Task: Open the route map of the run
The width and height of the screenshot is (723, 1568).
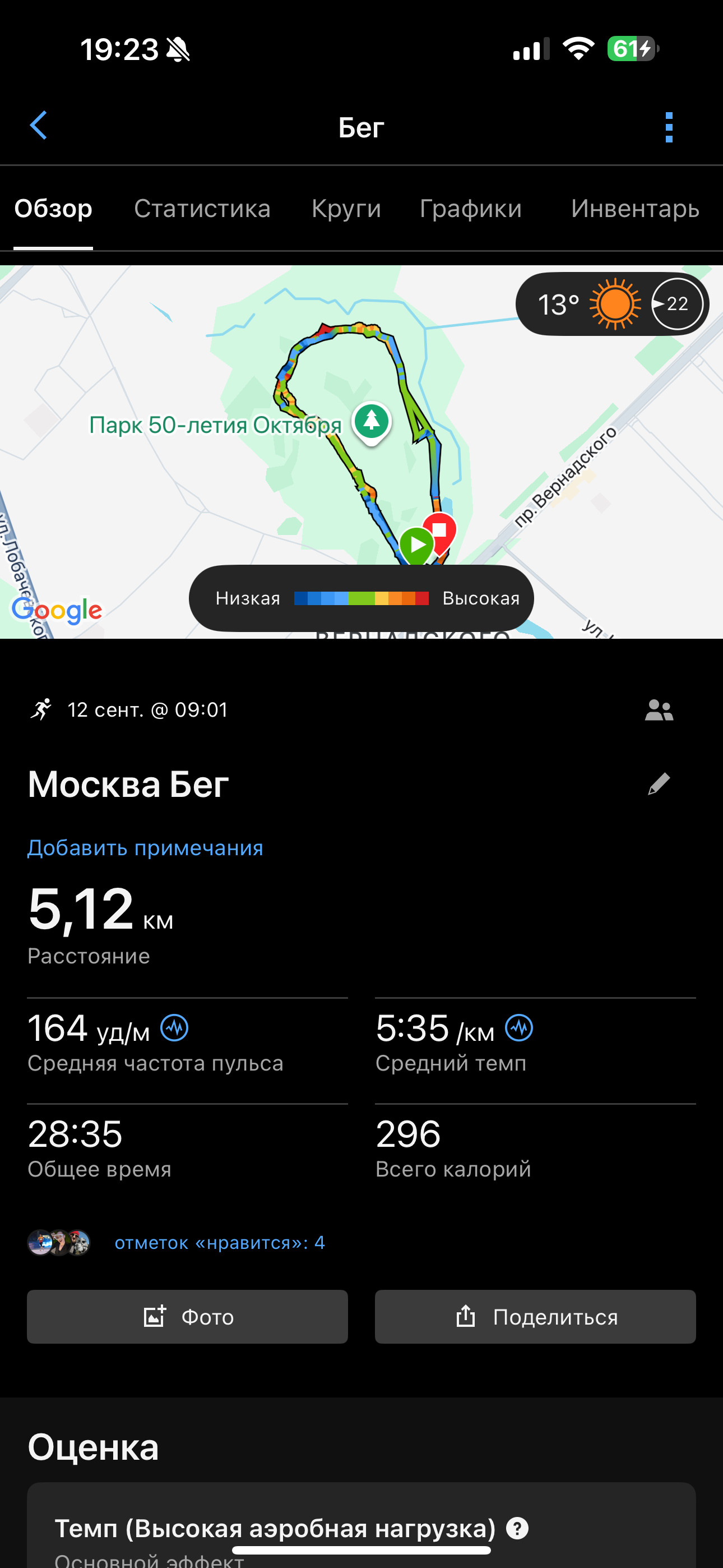Action: [x=361, y=451]
